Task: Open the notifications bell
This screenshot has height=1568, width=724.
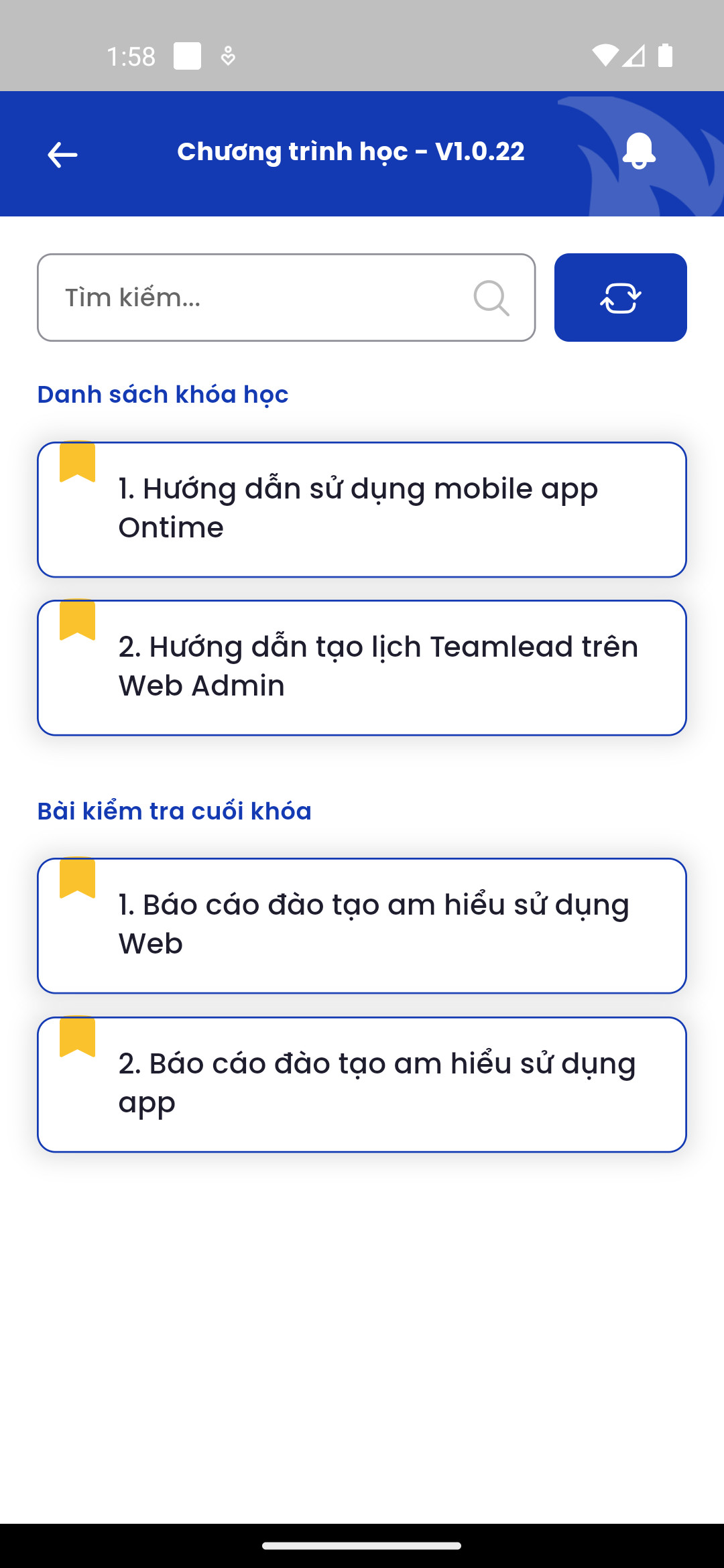Action: pos(638,151)
